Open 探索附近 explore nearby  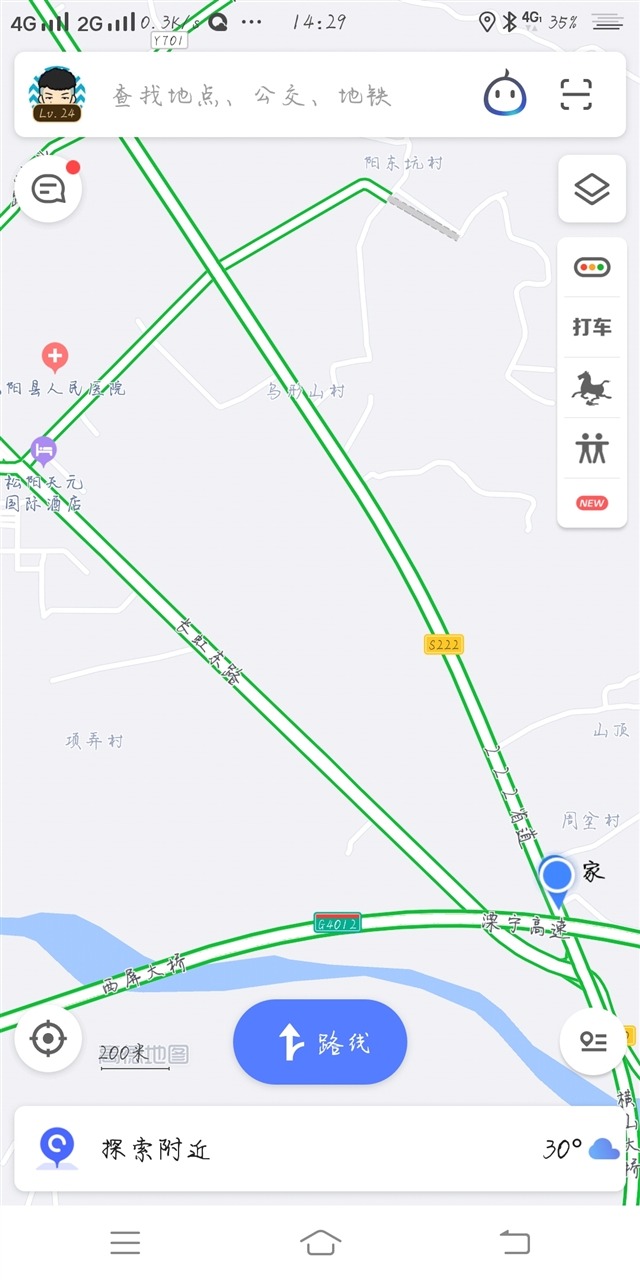[x=157, y=1149]
